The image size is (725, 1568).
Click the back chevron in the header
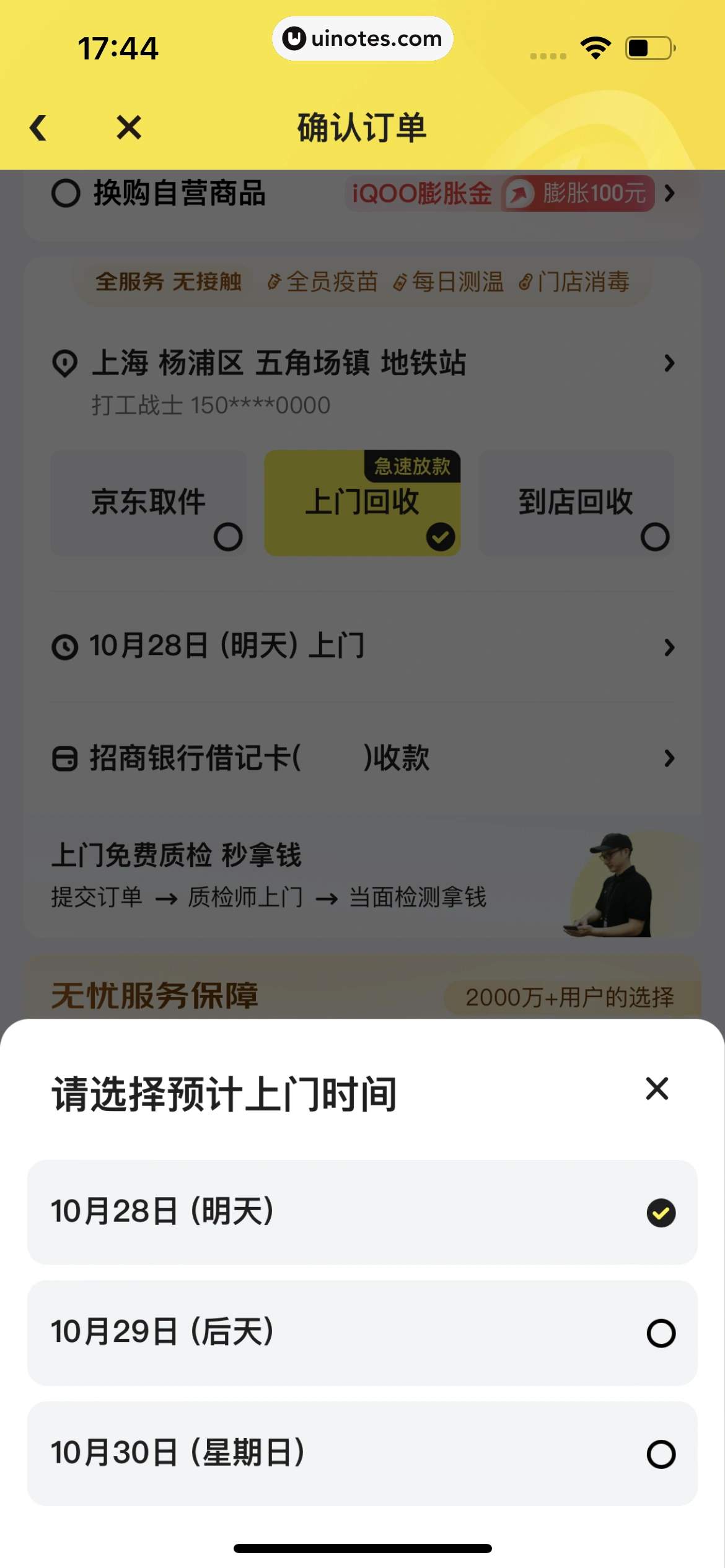(x=39, y=127)
